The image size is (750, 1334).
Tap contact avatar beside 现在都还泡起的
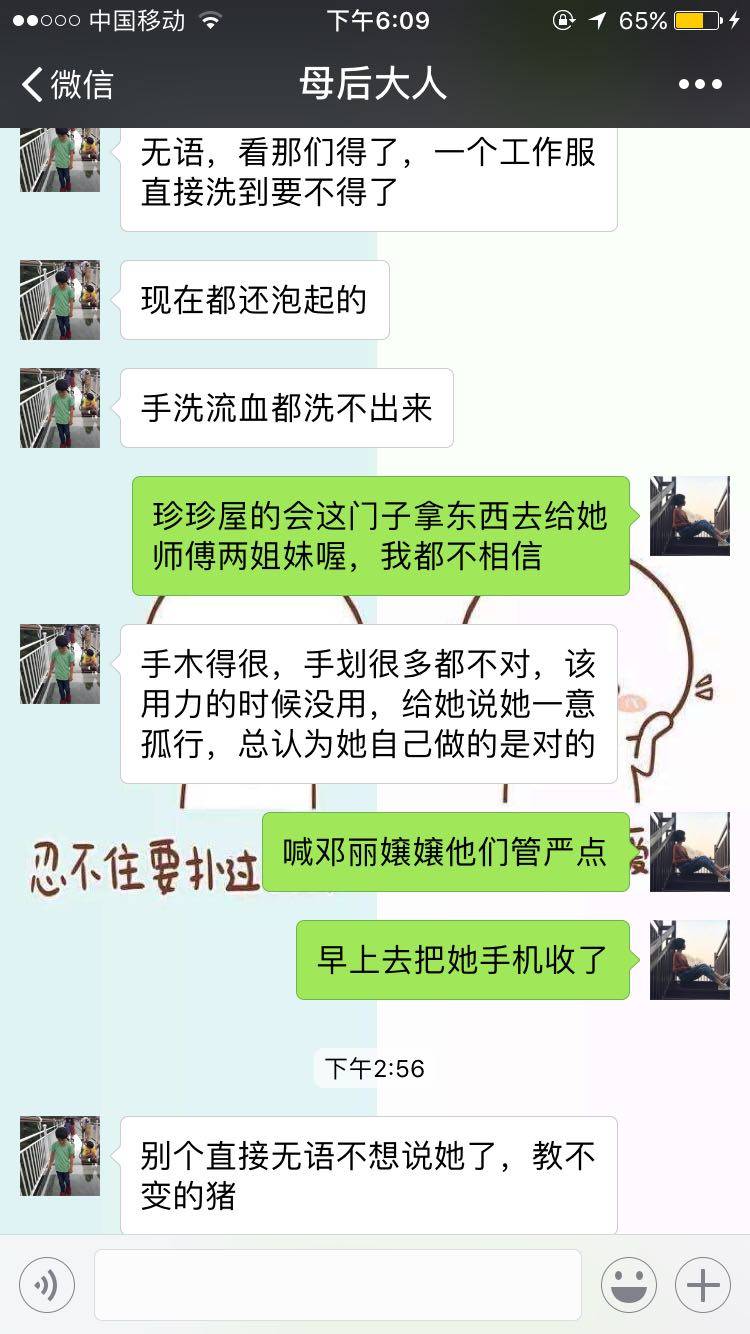pyautogui.click(x=60, y=300)
